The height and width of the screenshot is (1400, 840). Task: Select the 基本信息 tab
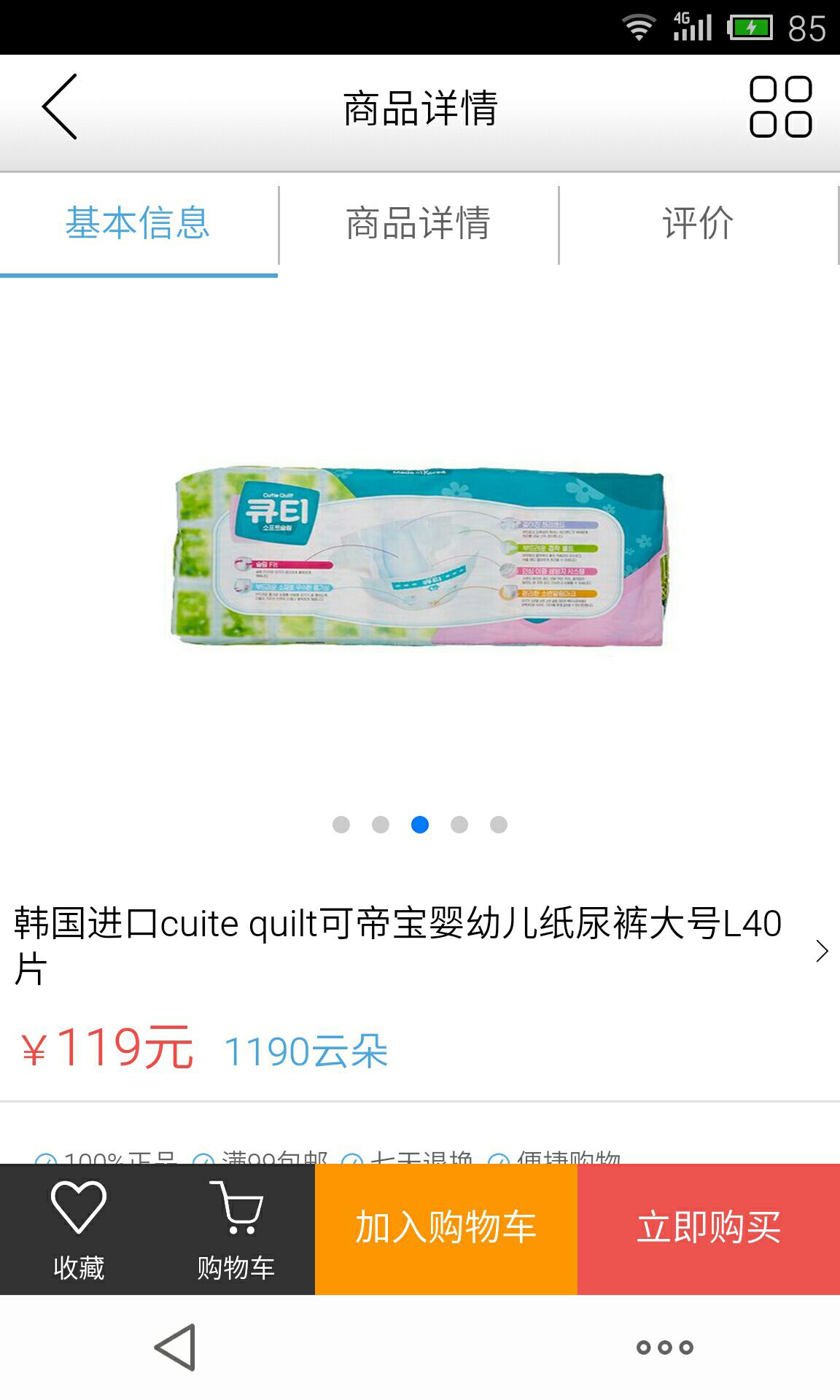point(138,223)
